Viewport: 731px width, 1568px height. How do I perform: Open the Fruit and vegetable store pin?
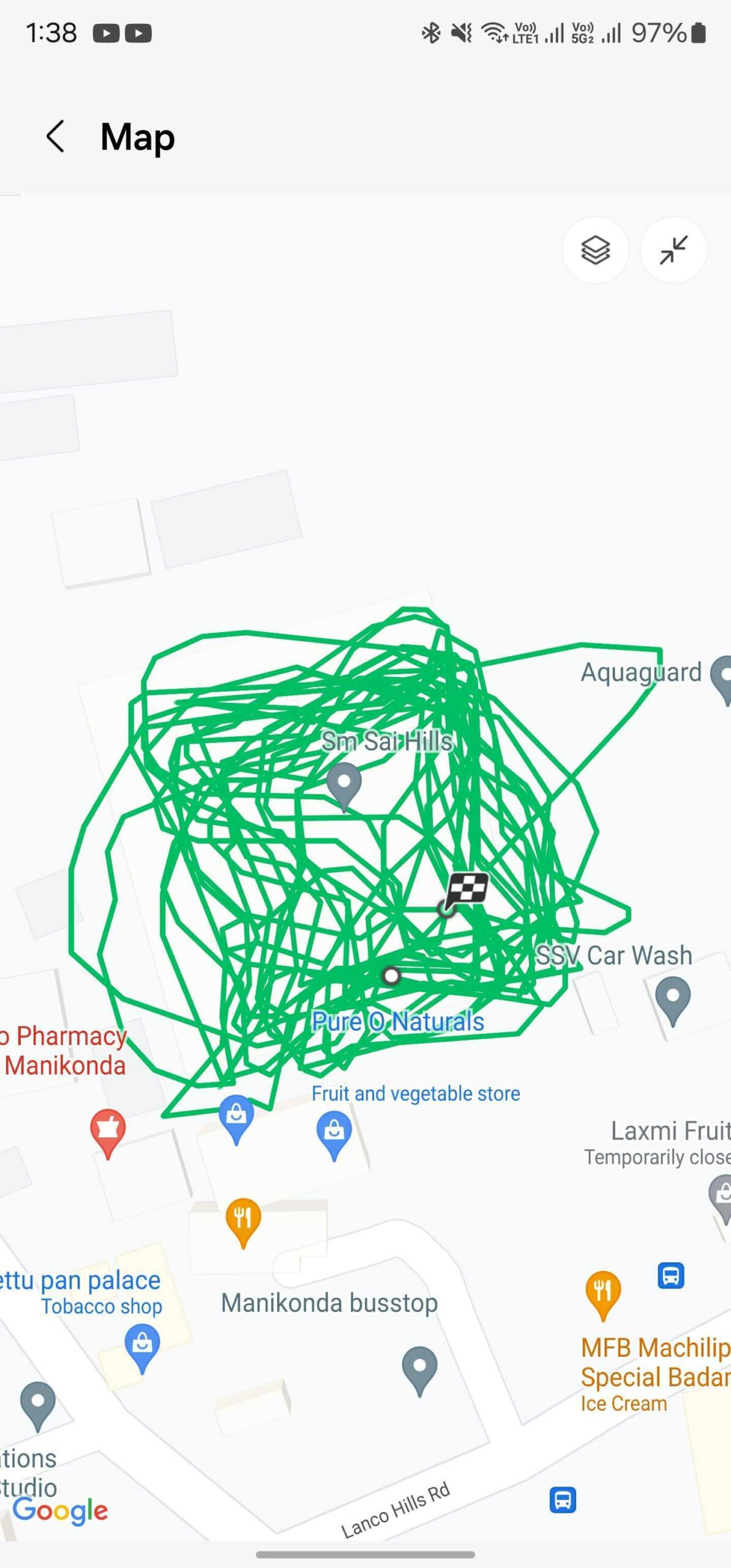coord(334,1132)
